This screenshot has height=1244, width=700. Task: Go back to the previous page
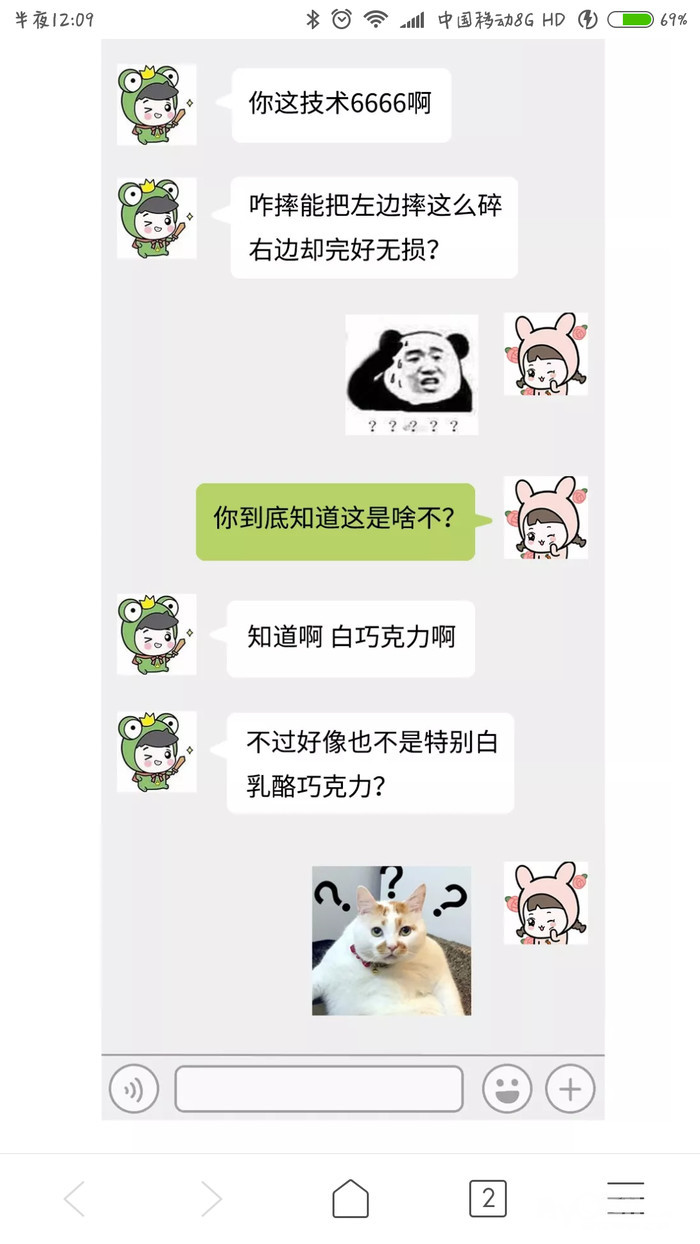(x=75, y=1198)
